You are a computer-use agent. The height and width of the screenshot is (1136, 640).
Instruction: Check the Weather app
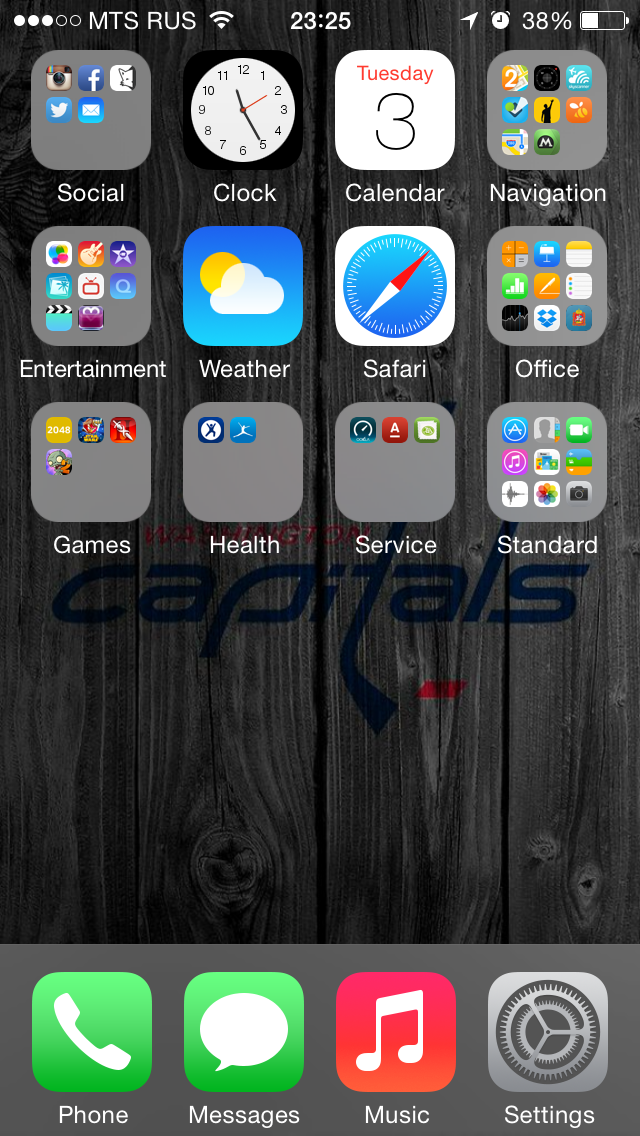pos(243,286)
